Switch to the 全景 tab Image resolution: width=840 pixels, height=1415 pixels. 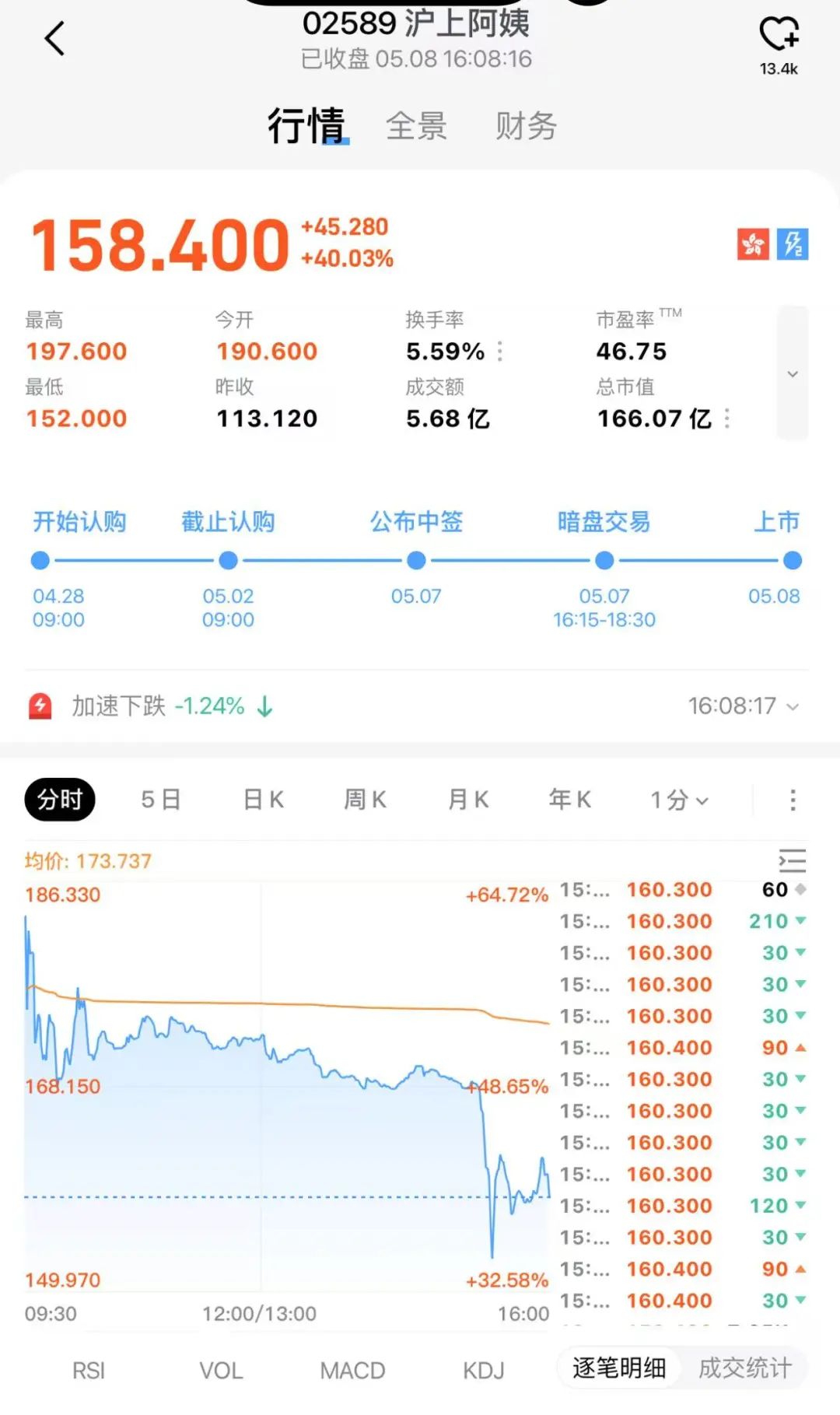point(416,126)
